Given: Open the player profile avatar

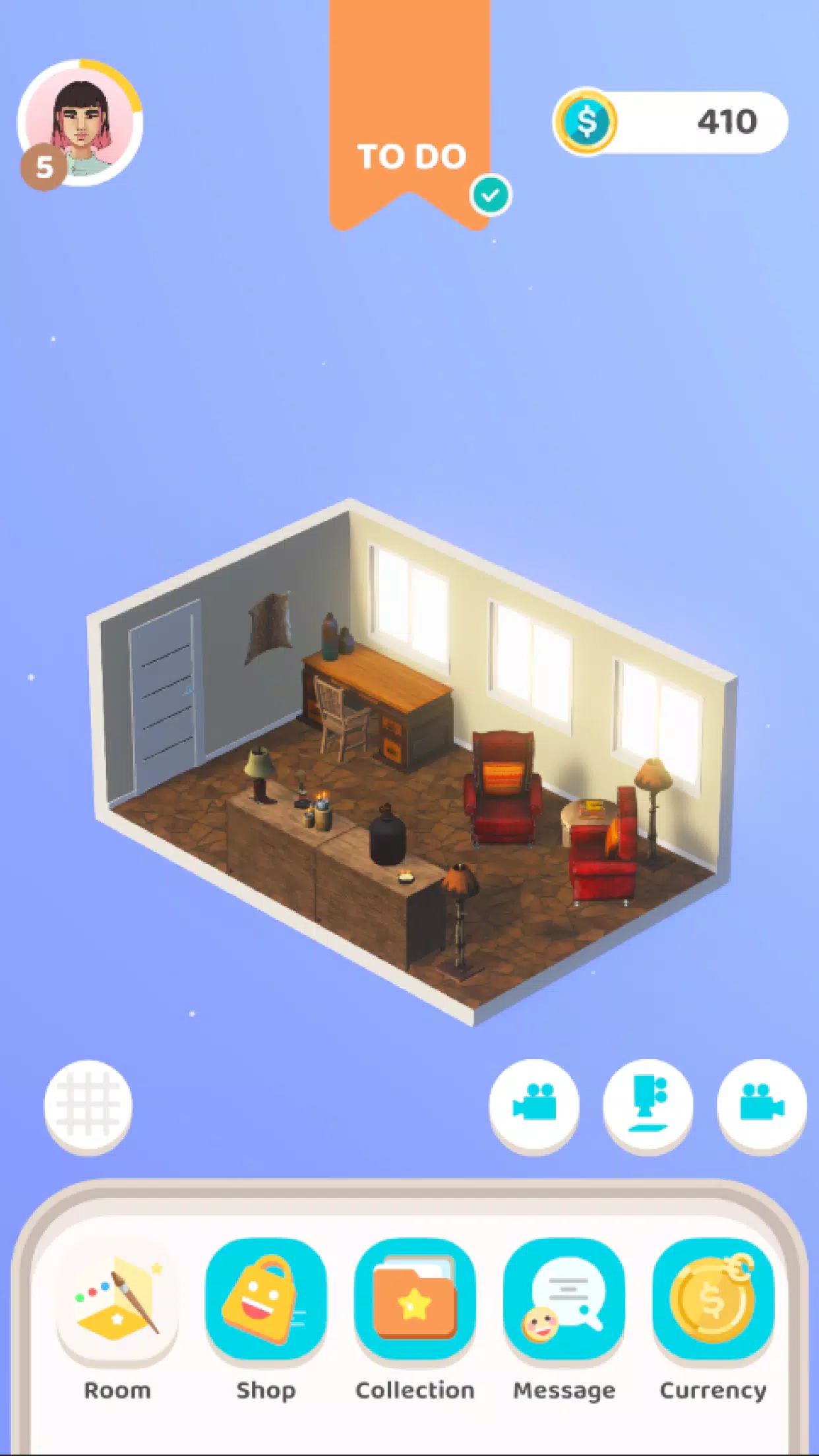Looking at the screenshot, I should [80, 124].
